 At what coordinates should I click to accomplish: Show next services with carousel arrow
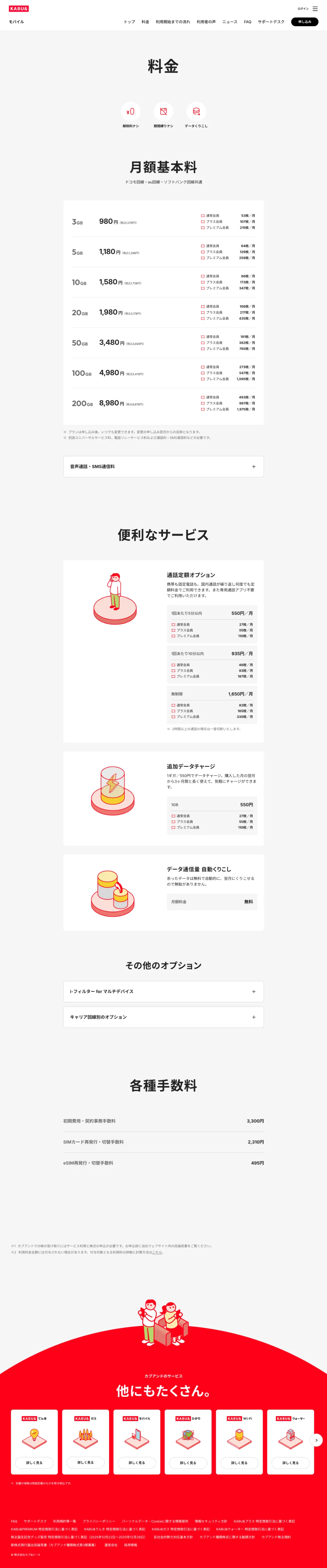pos(316,1439)
